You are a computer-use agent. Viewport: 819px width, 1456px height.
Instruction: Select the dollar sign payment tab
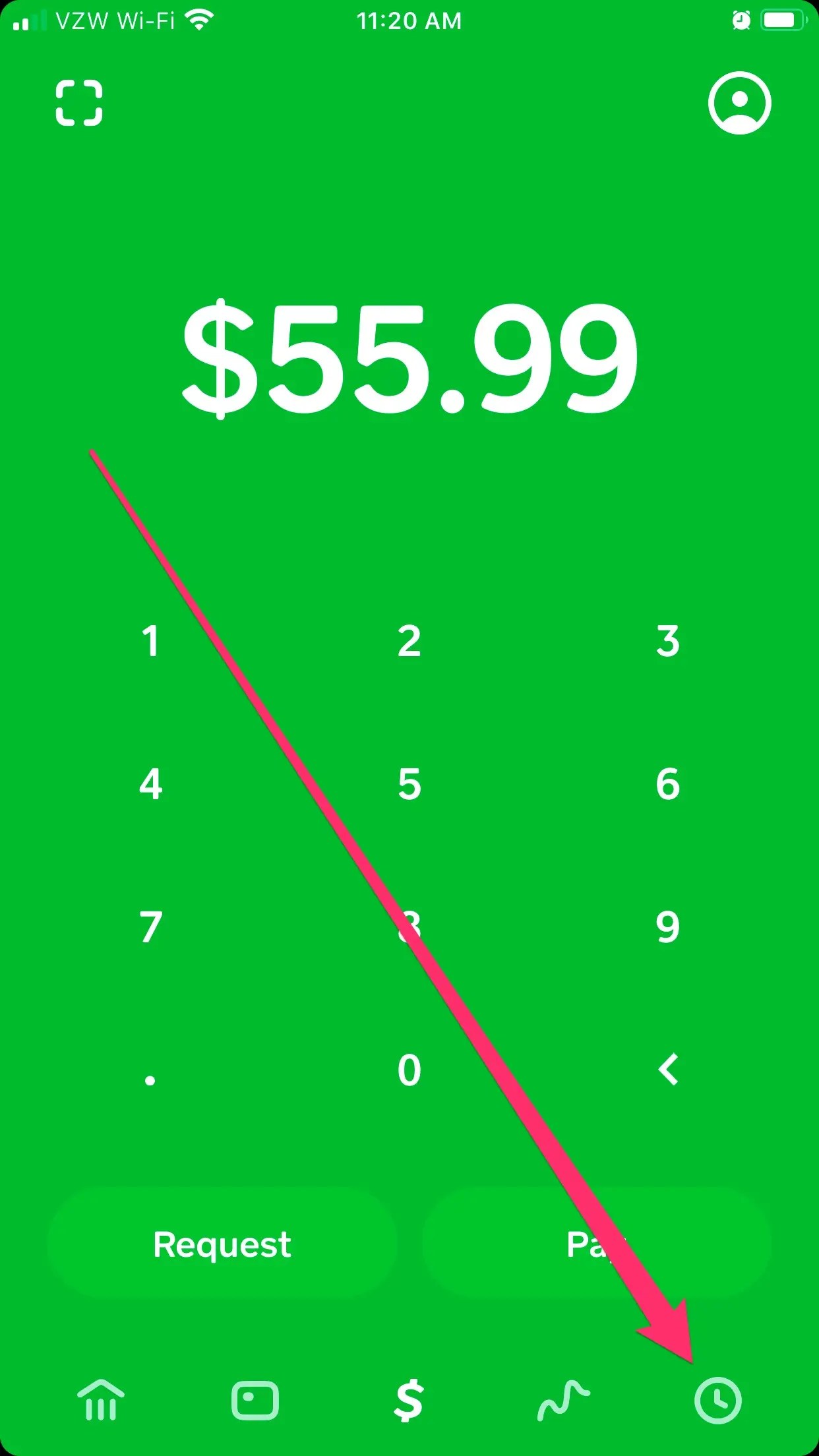tap(409, 1399)
